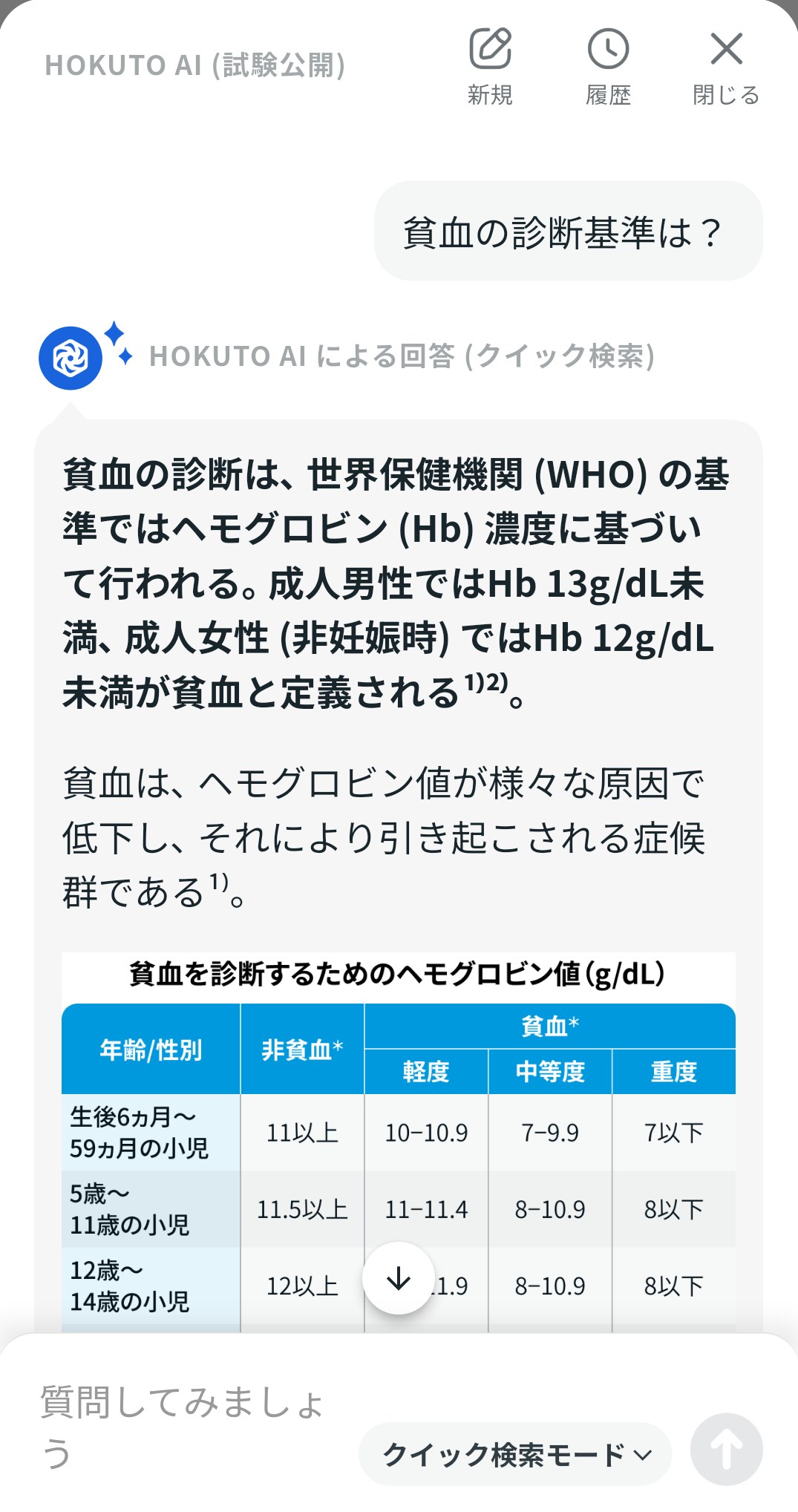
Task: Jump to bottom with the down arrow
Action: click(x=399, y=1278)
